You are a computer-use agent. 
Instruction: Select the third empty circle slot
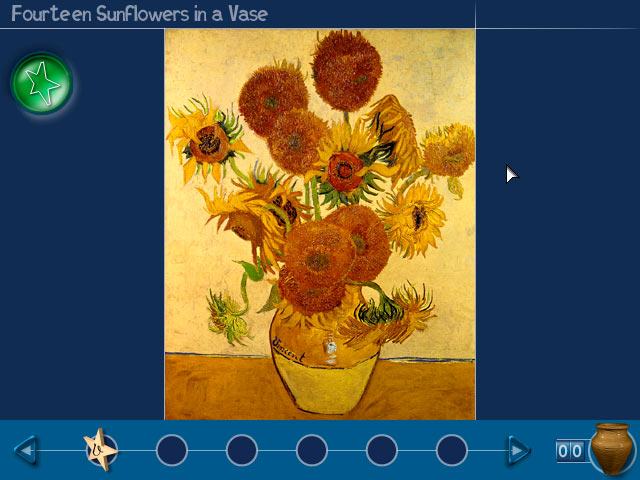(x=242, y=450)
